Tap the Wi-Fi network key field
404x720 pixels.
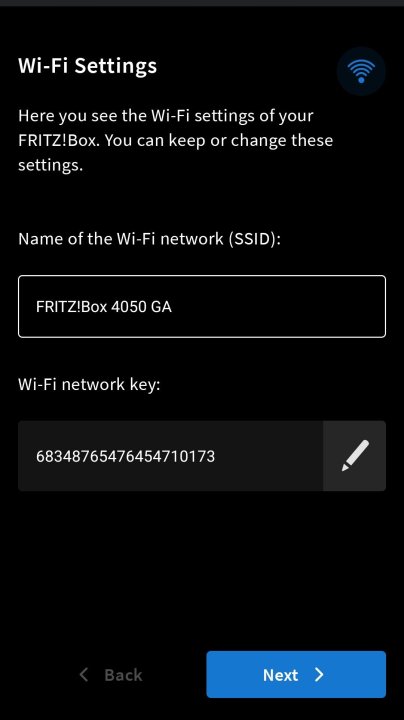pos(171,456)
